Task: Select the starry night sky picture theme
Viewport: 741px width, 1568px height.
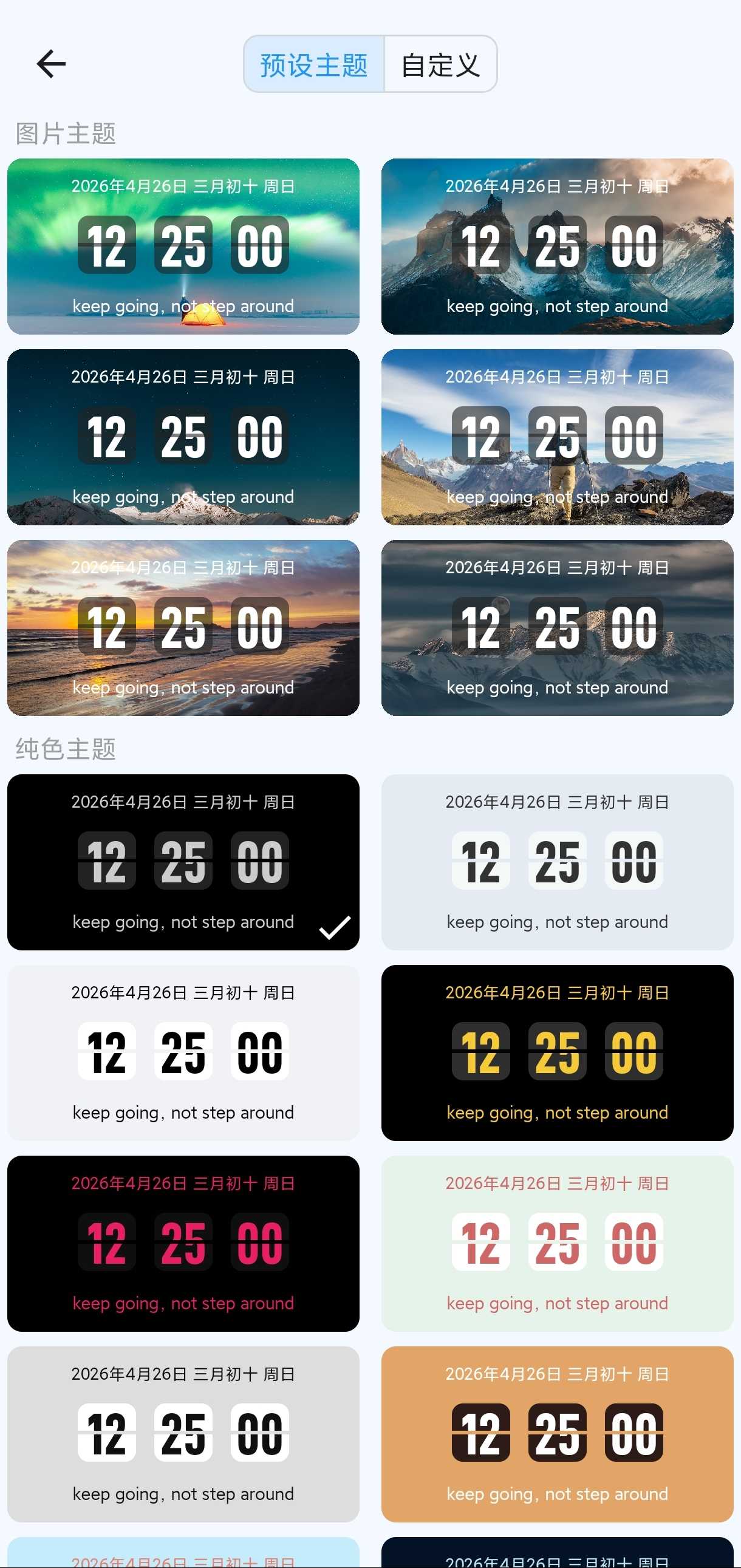Action: pyautogui.click(x=183, y=437)
